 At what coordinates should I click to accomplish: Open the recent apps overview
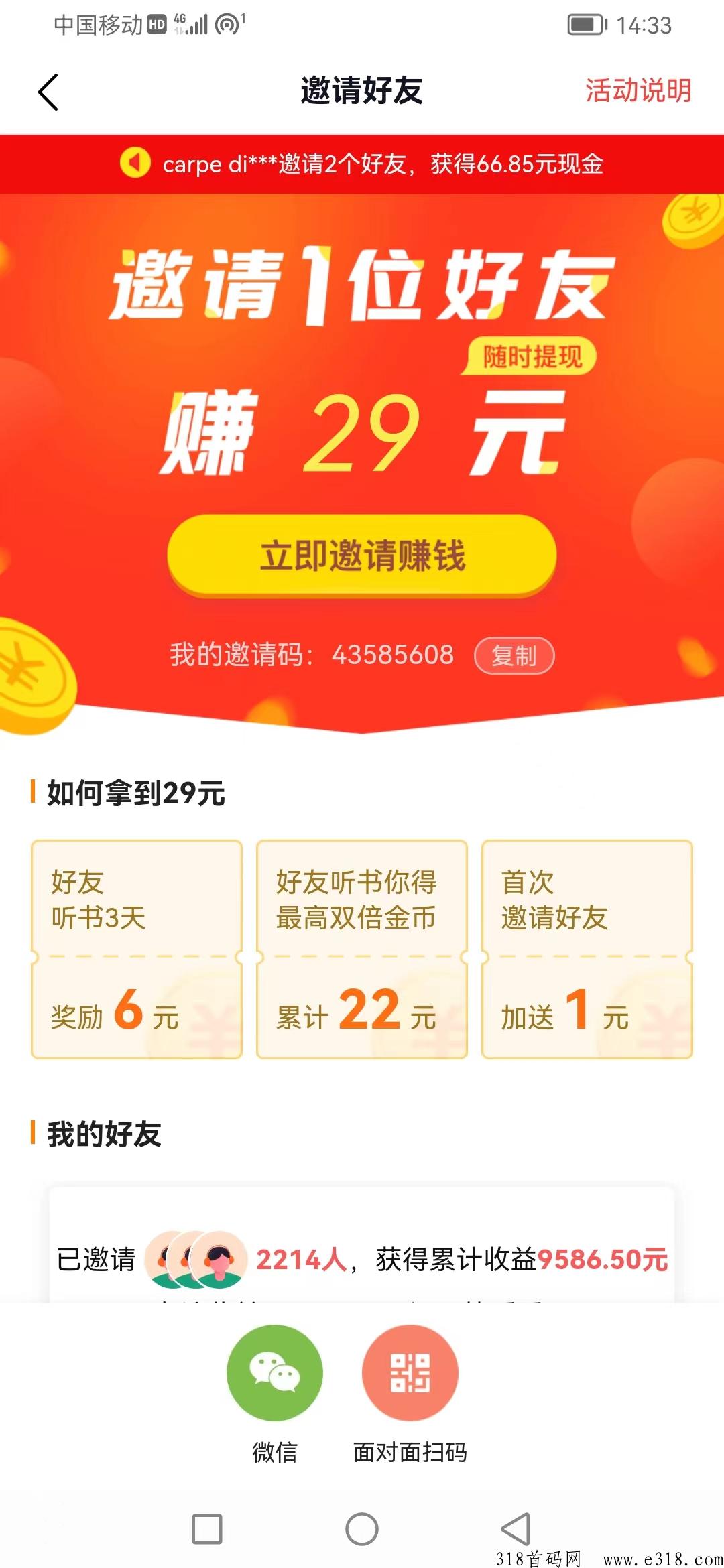[x=207, y=1529]
